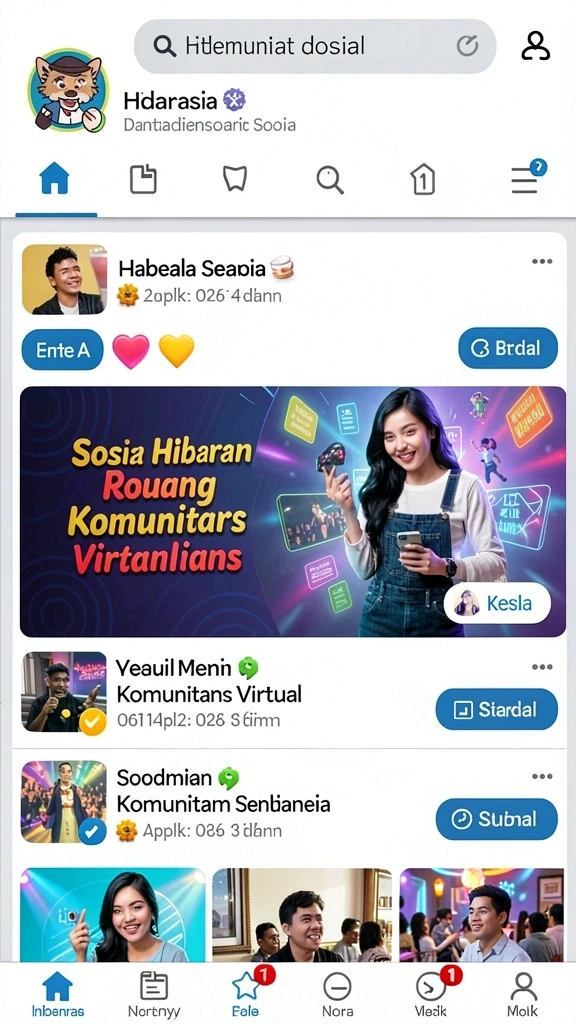
Task: Open the account icon beside search bar
Action: (x=535, y=46)
